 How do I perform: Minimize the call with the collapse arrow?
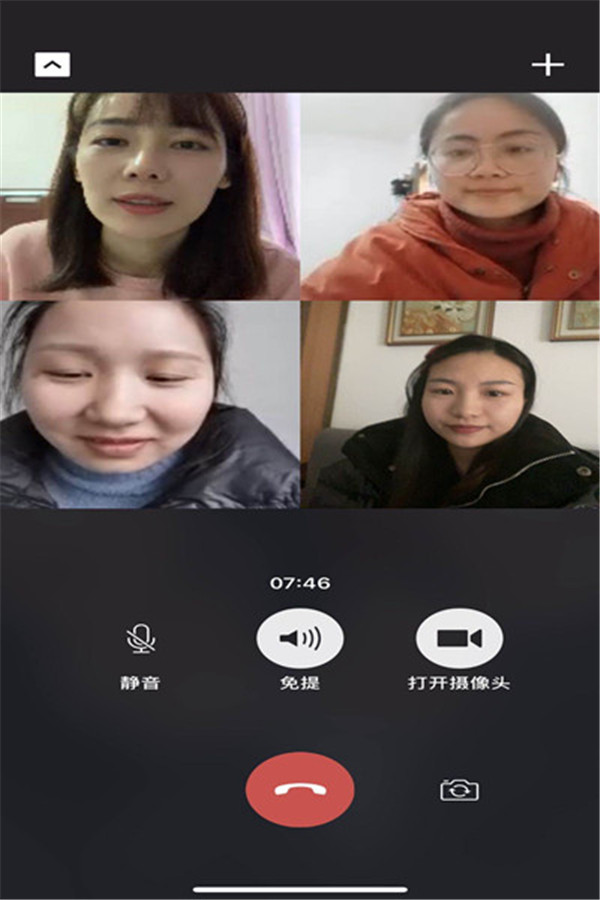52,65
